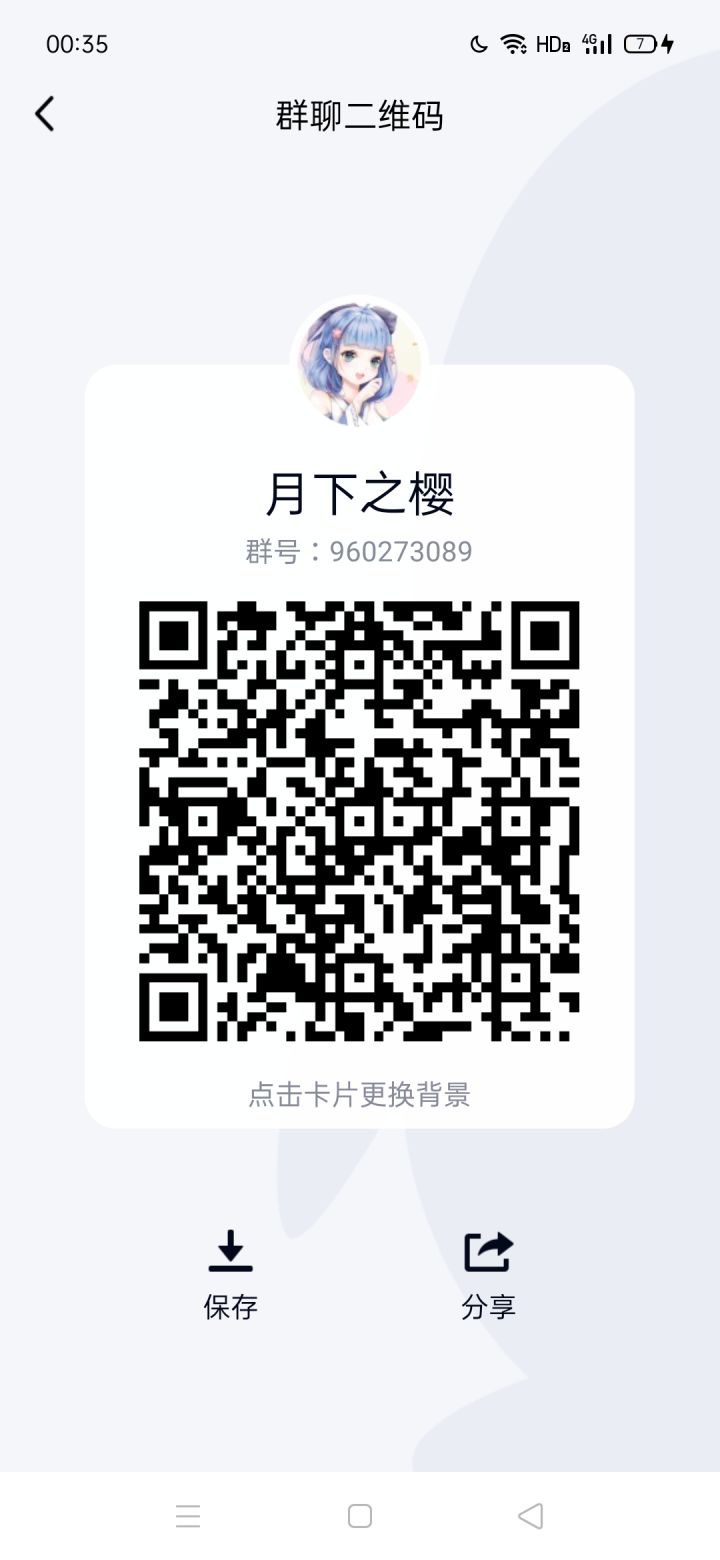
Task: Tap the 保存 text label
Action: [x=231, y=1306]
